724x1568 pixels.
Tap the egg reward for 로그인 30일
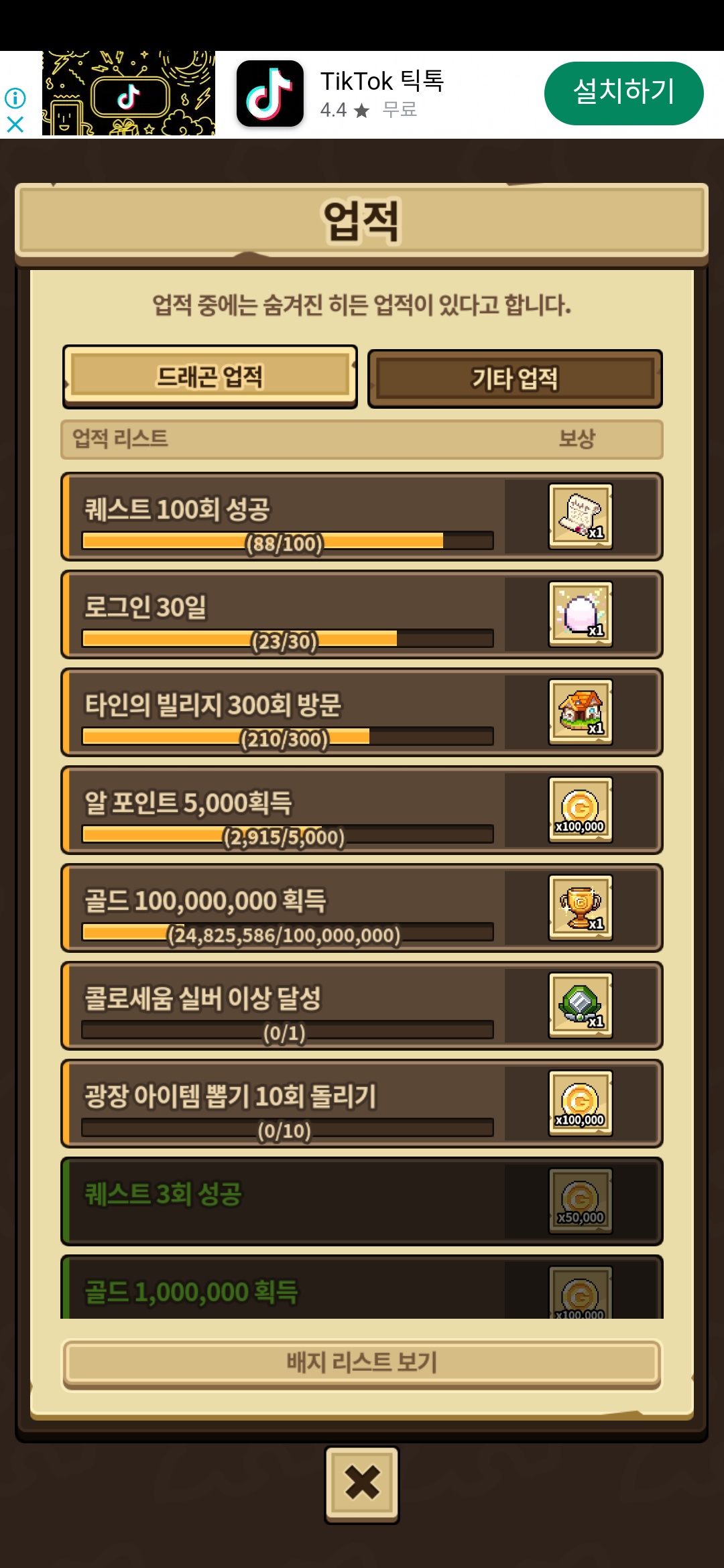pyautogui.click(x=581, y=614)
